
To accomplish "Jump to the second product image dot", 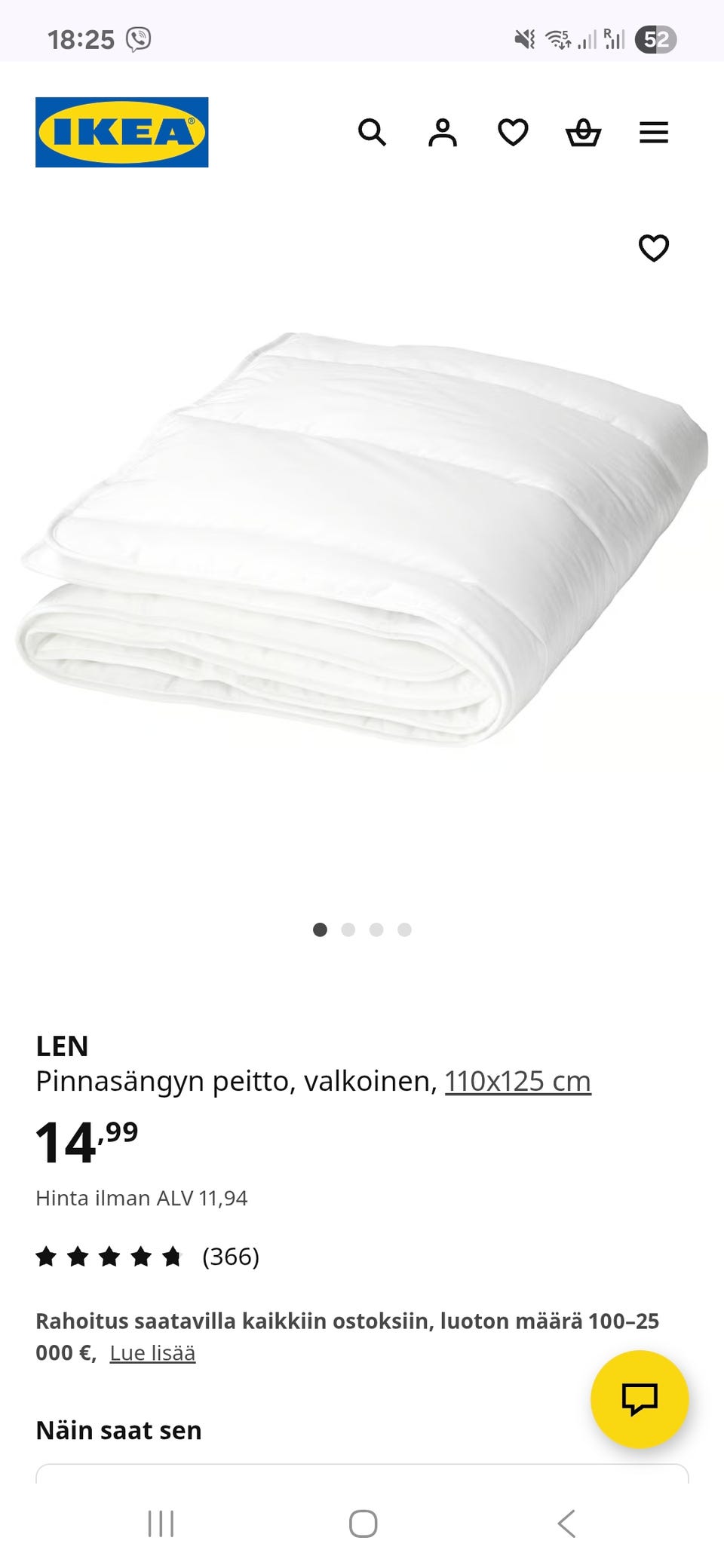I will pos(348,929).
